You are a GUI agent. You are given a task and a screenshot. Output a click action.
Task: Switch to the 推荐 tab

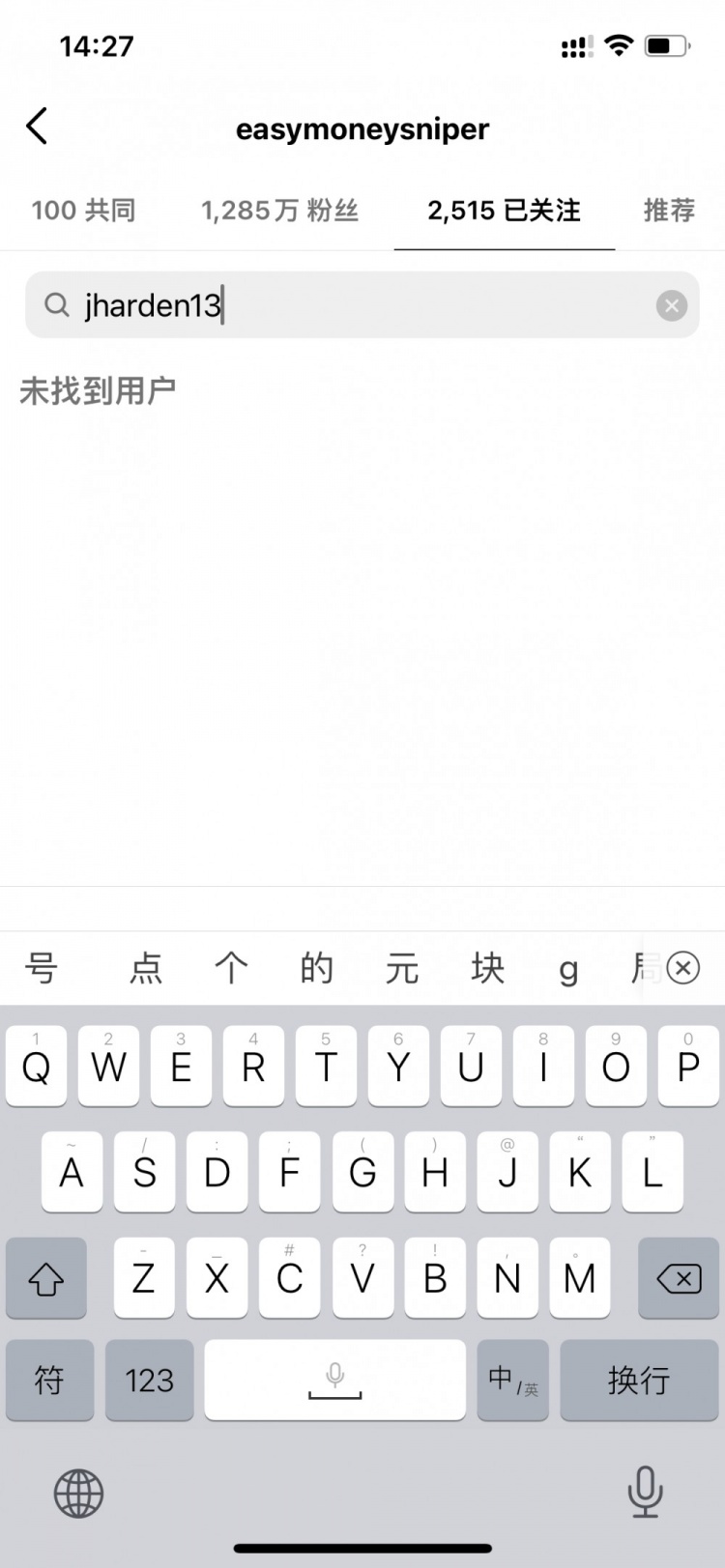click(x=669, y=210)
